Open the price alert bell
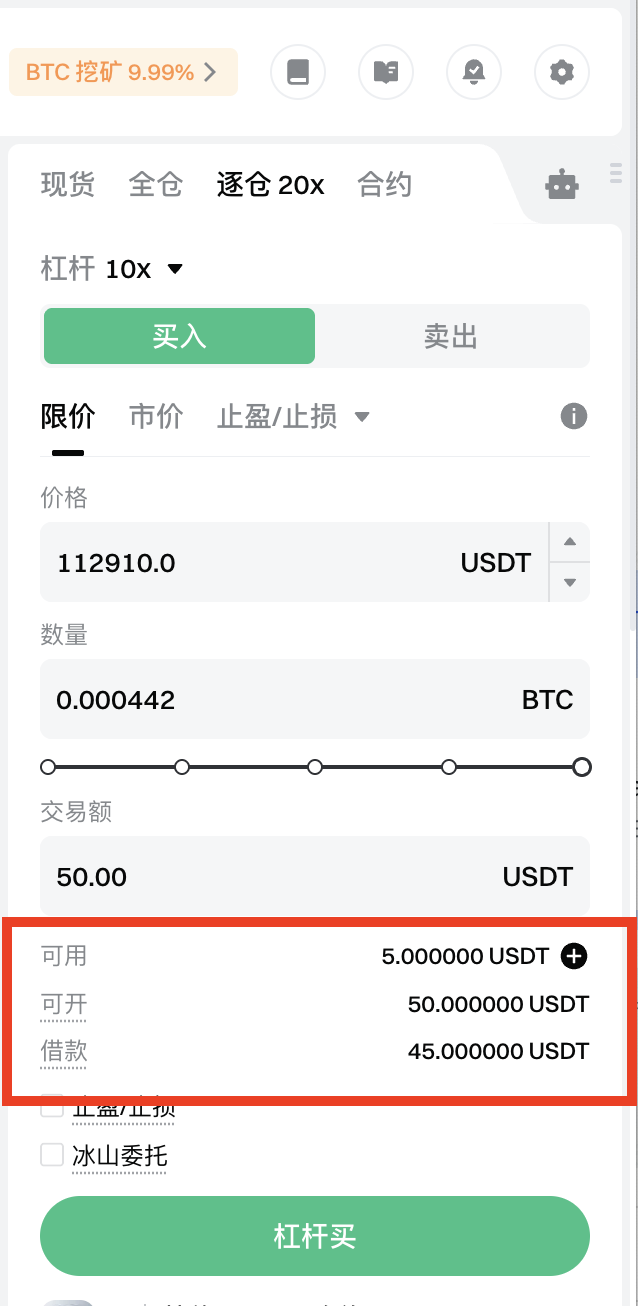 (x=474, y=72)
